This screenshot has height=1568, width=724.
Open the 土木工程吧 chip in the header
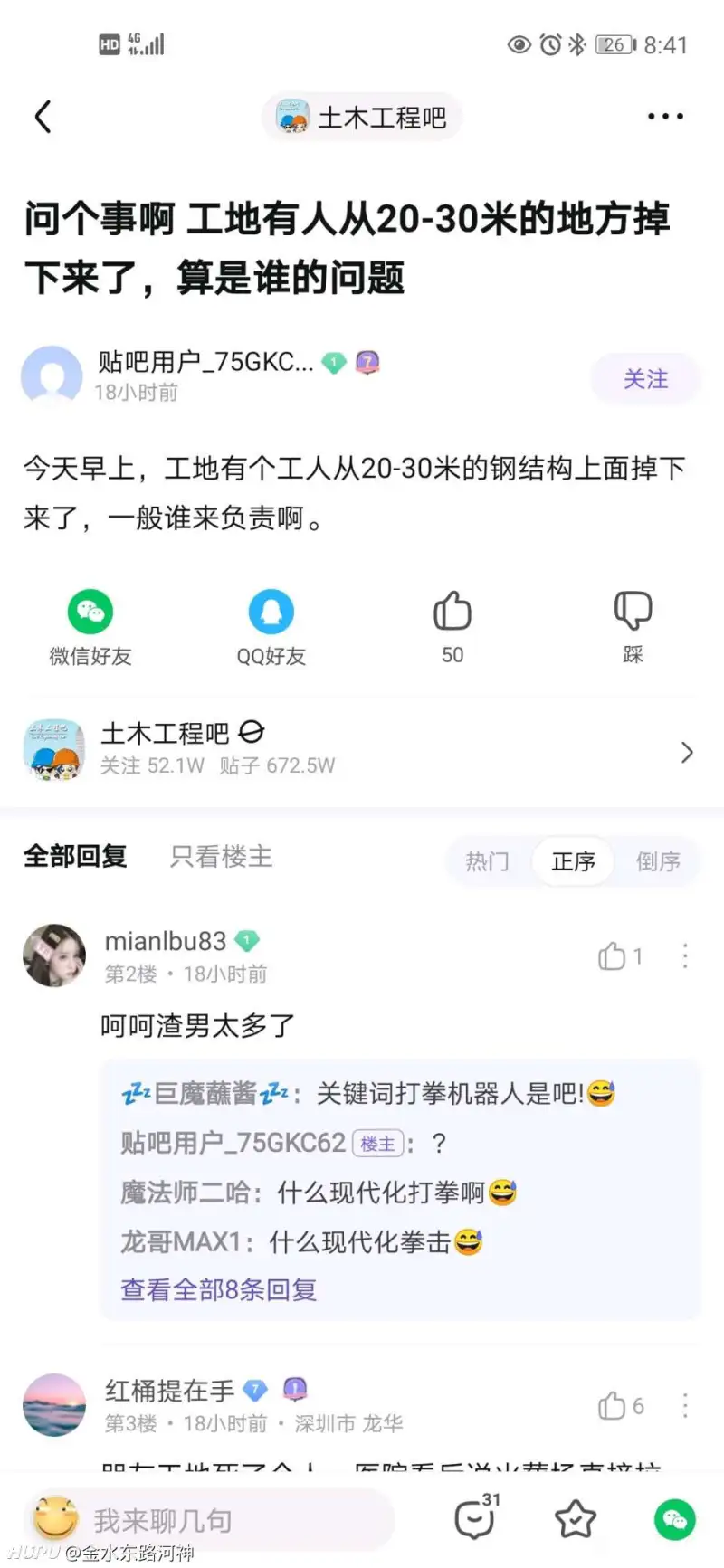pyautogui.click(x=363, y=118)
